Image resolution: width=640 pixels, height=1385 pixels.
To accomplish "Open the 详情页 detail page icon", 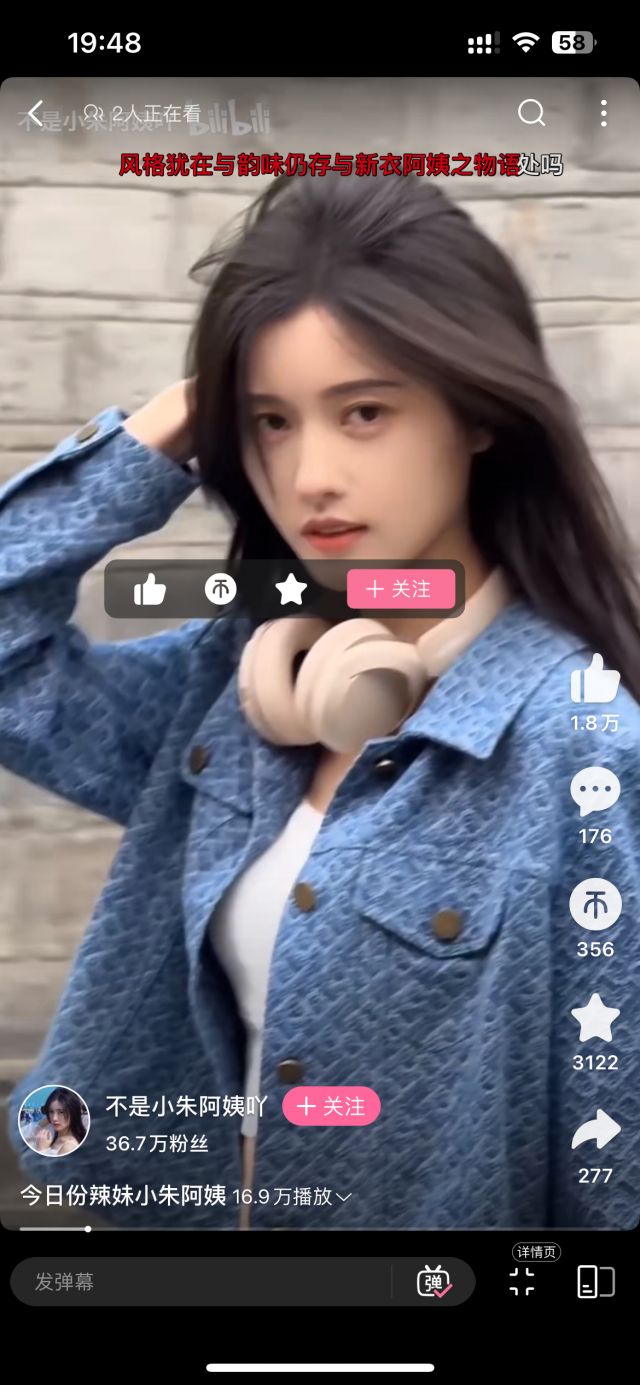I will pos(522,1280).
